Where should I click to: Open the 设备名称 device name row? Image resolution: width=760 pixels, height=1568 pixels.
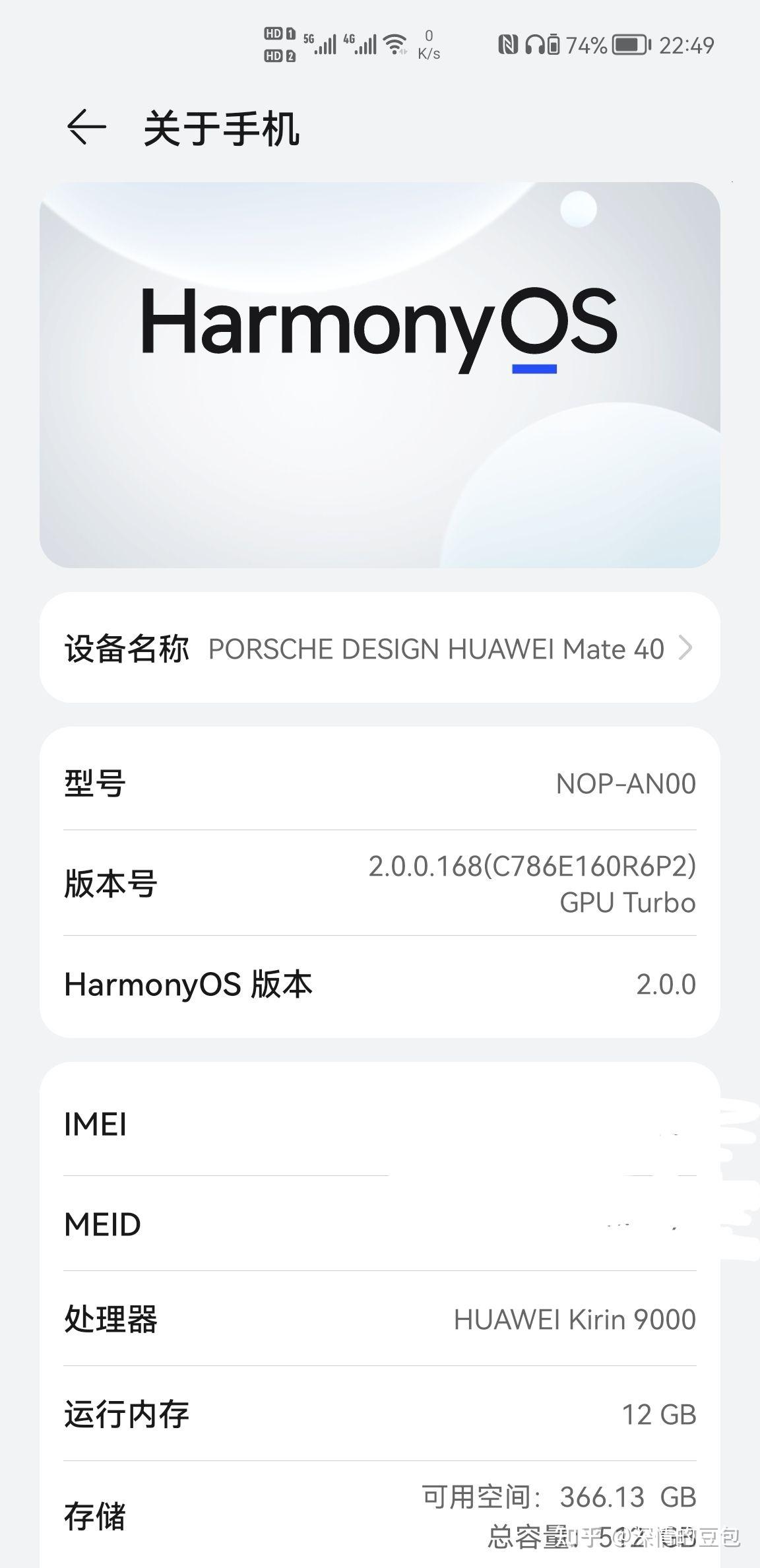pos(380,648)
